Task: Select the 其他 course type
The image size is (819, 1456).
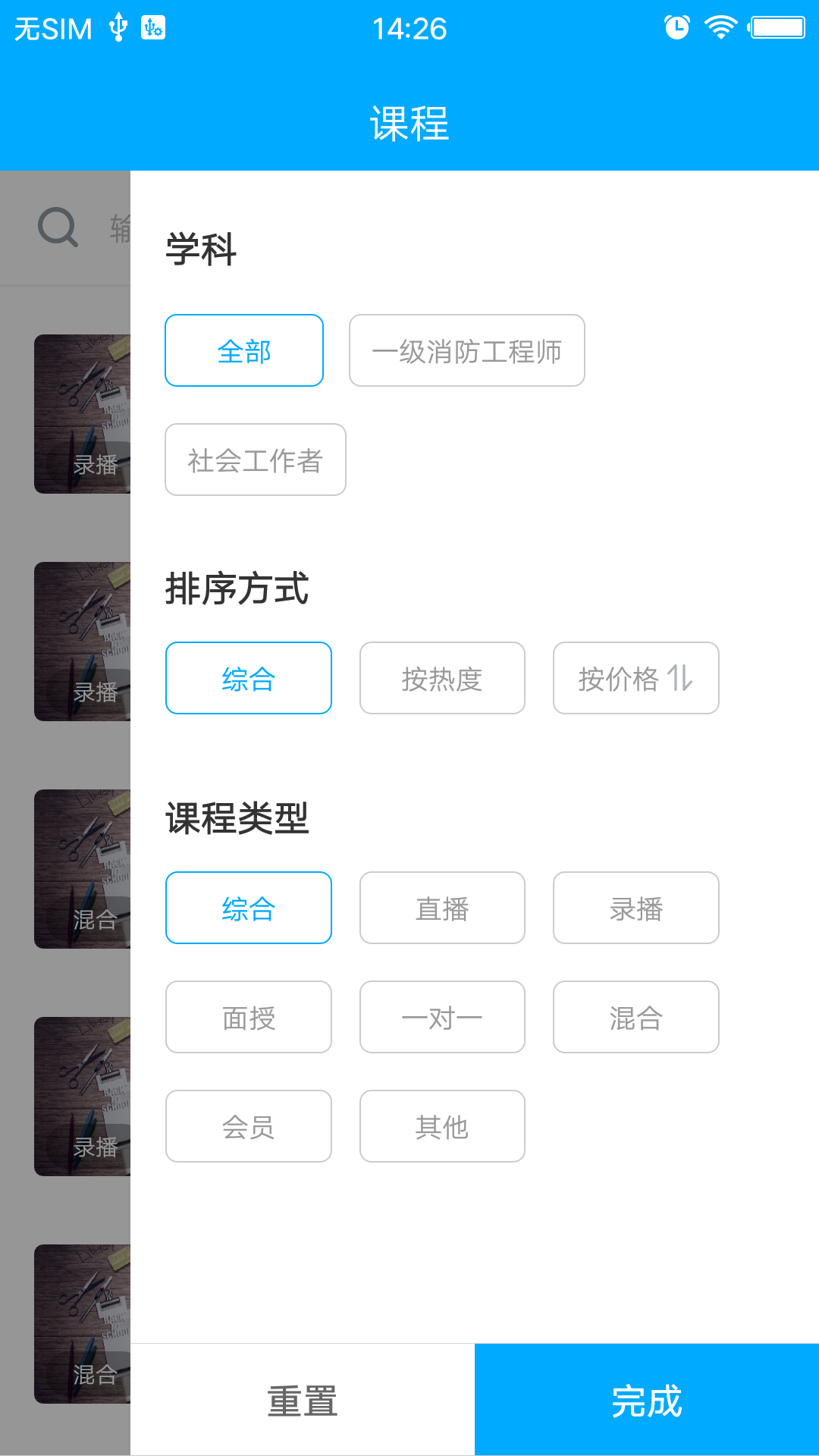Action: (x=442, y=1126)
